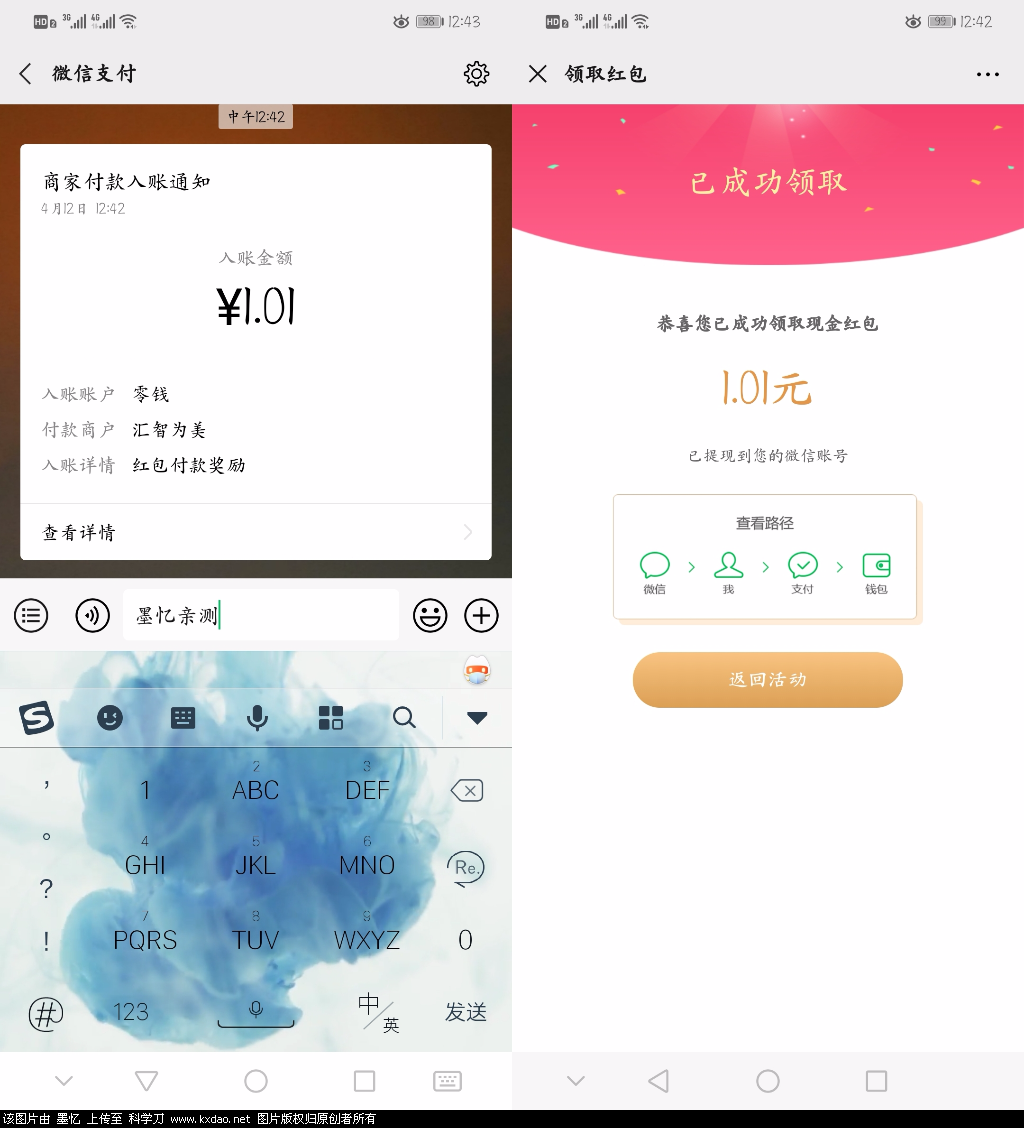1024x1128 pixels.
Task: Open the service menu list icon
Action: point(31,615)
